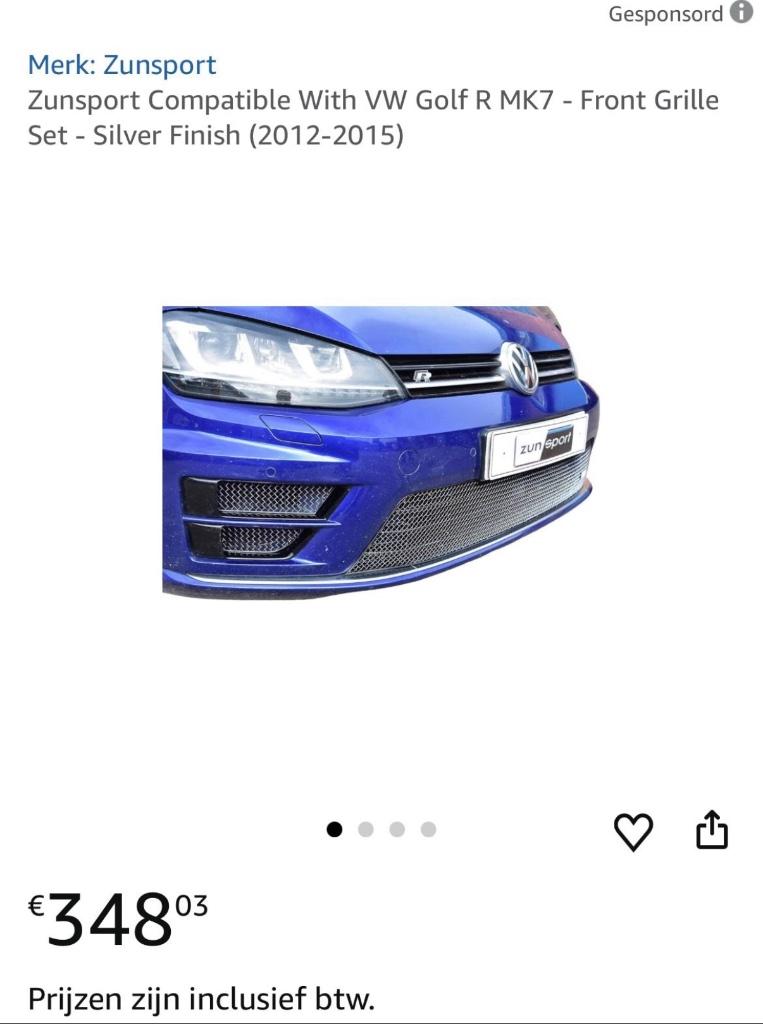The image size is (763, 1024).
Task: Jump to the third carousel dot
Action: pyautogui.click(x=397, y=827)
